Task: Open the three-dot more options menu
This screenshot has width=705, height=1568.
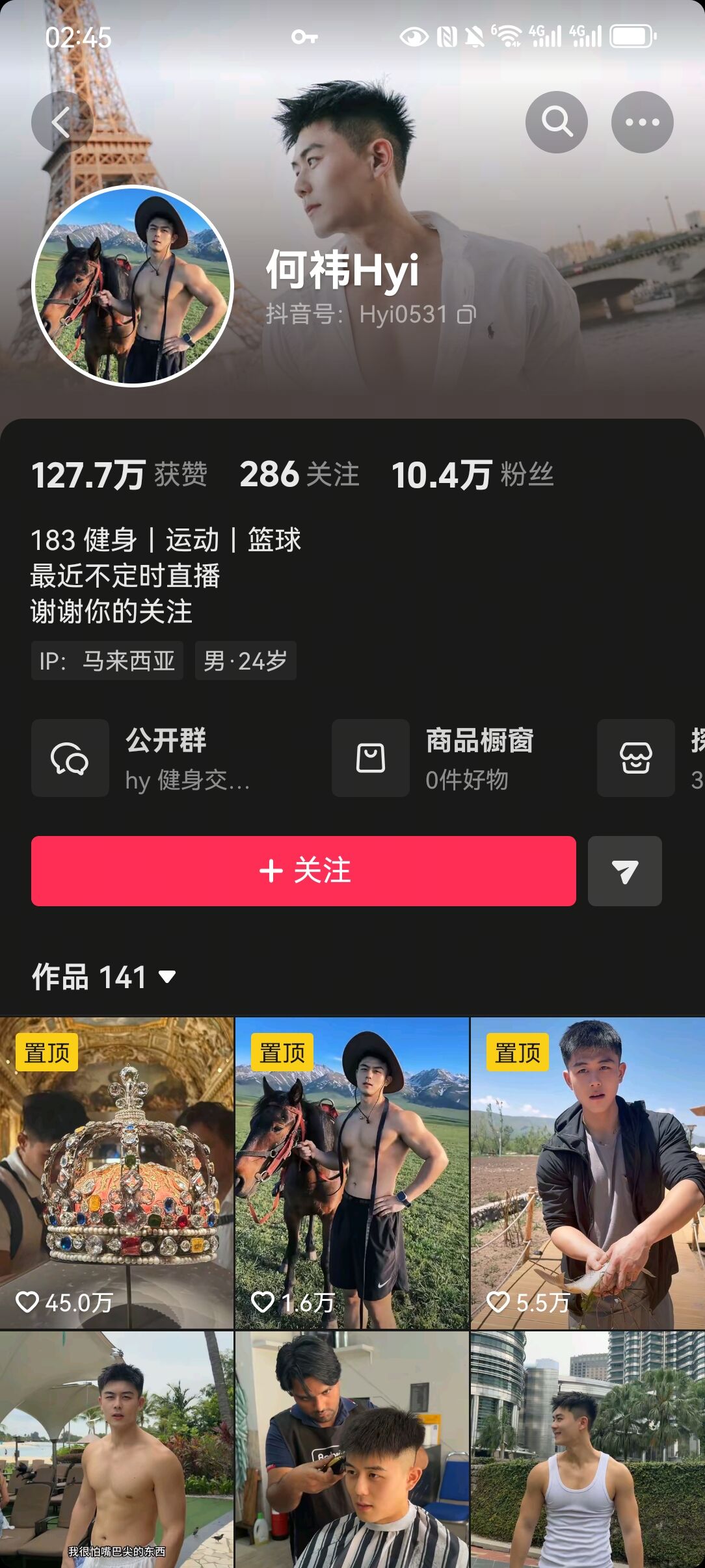Action: point(642,122)
